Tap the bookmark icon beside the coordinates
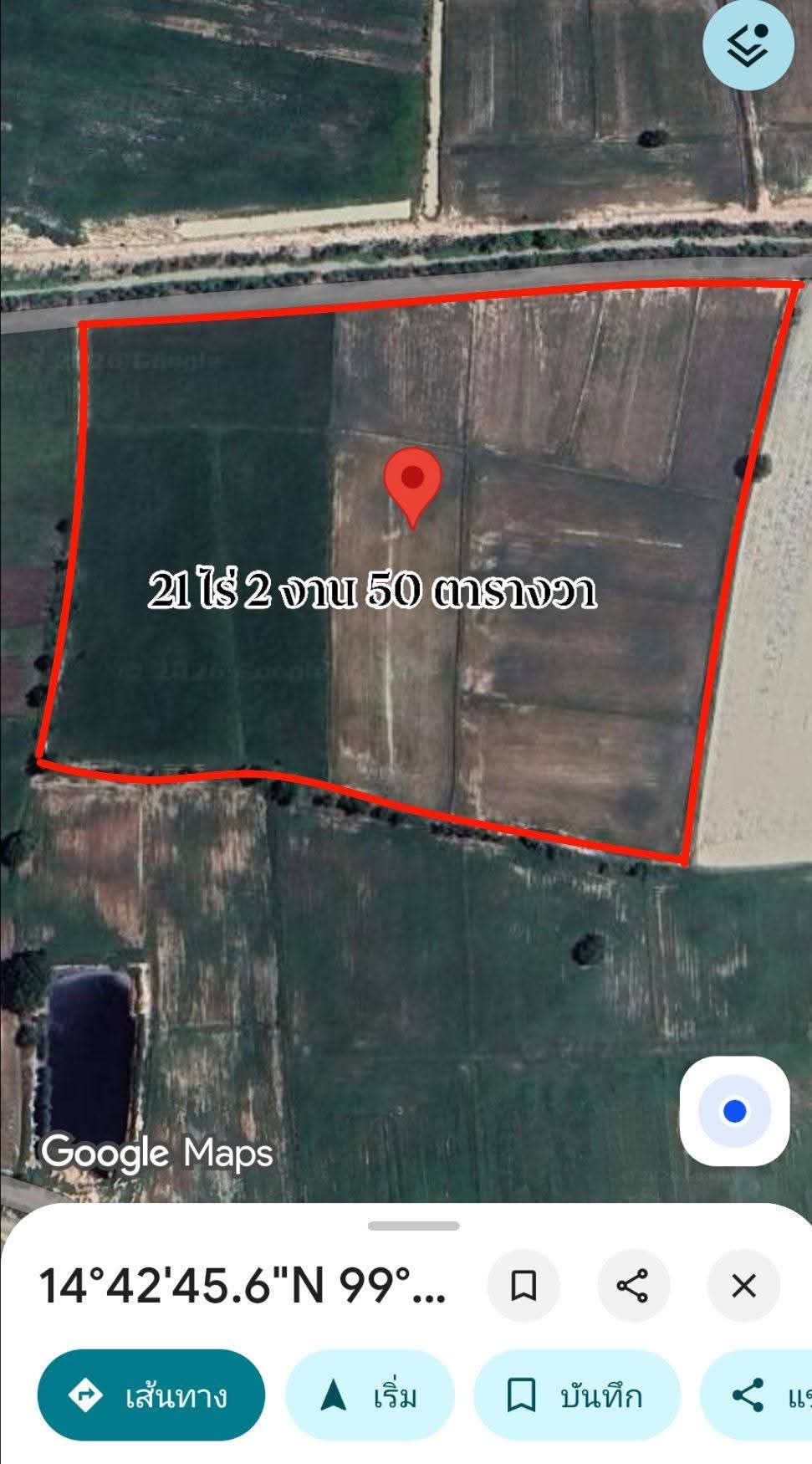Screen dimensions: 812x1464 [523, 1286]
